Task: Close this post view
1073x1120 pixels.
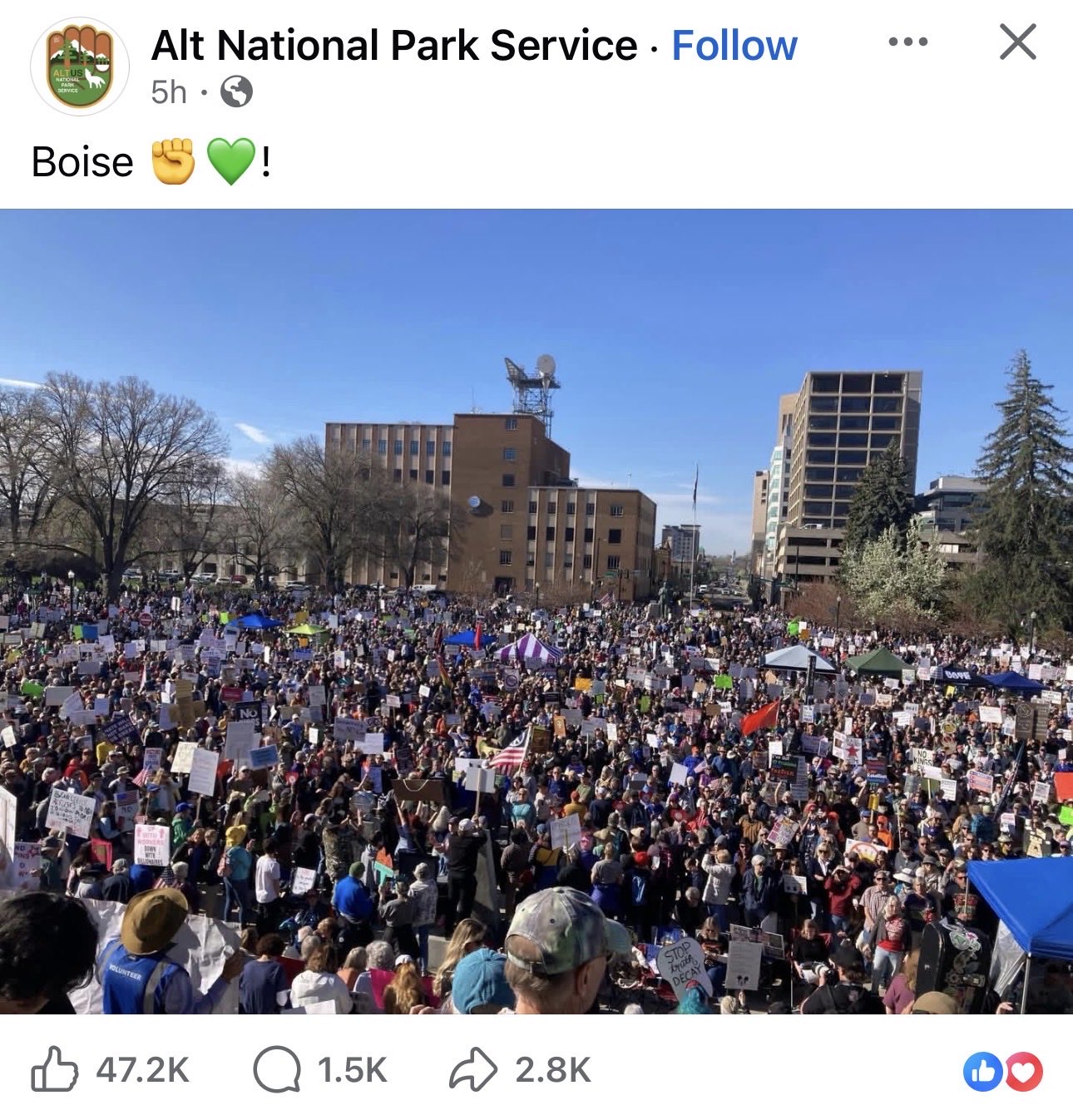Action: pos(1017,42)
